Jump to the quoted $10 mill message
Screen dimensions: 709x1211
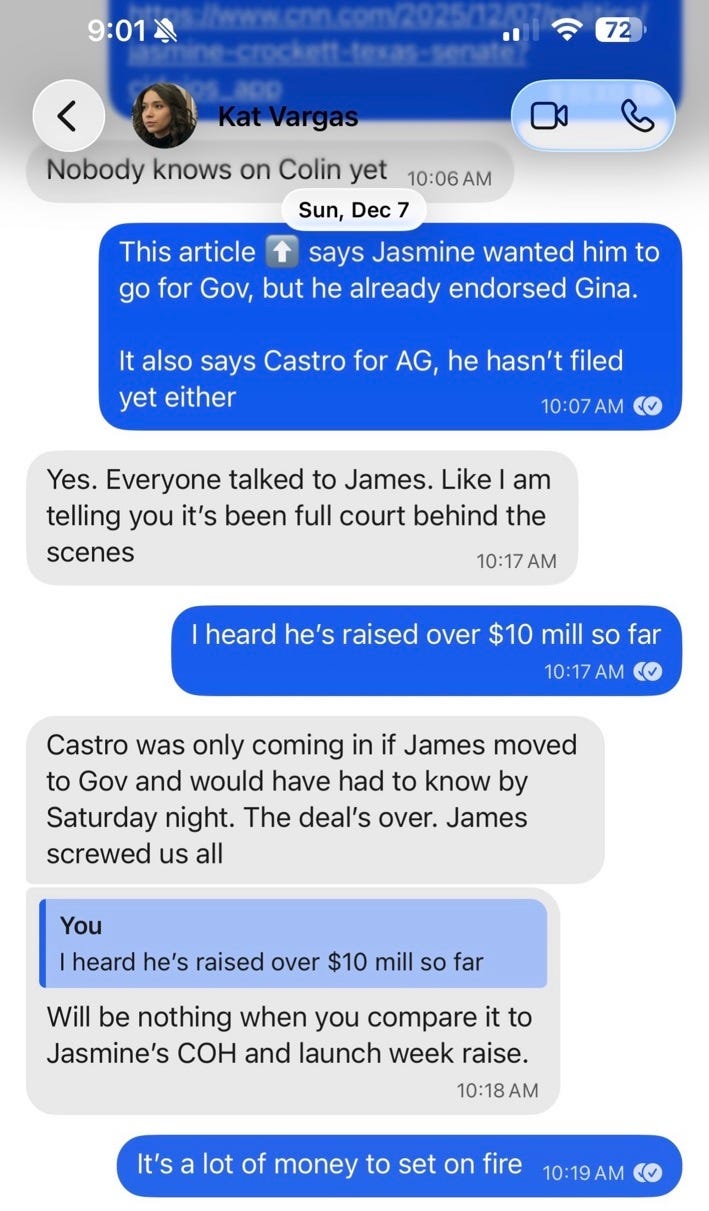point(292,943)
